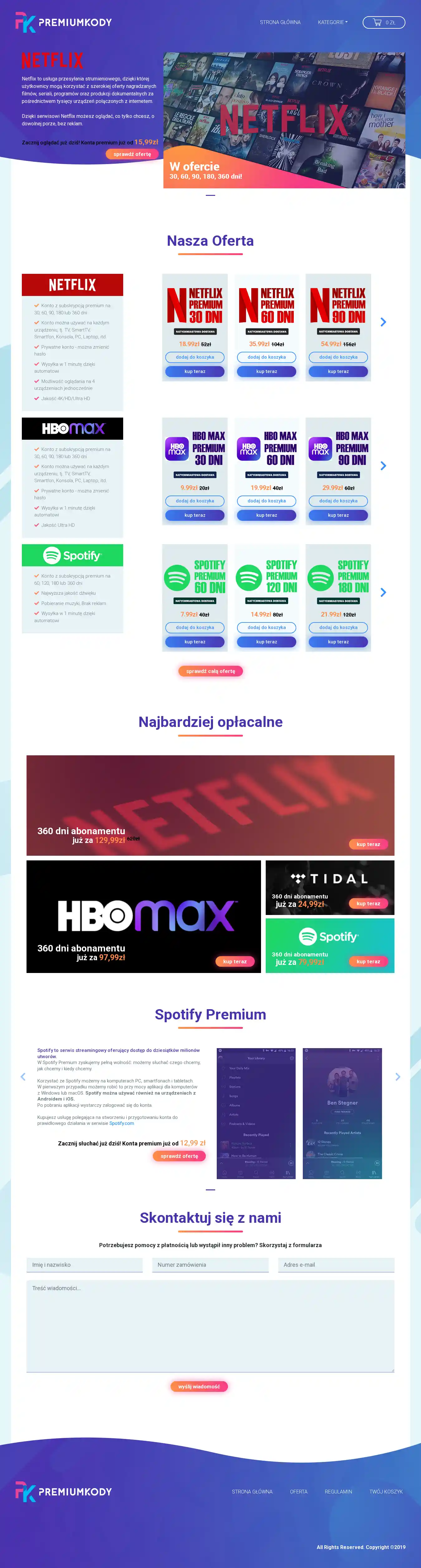Open REGULAMIN in the footer
Image resolution: width=421 pixels, height=1568 pixels.
338,1491
